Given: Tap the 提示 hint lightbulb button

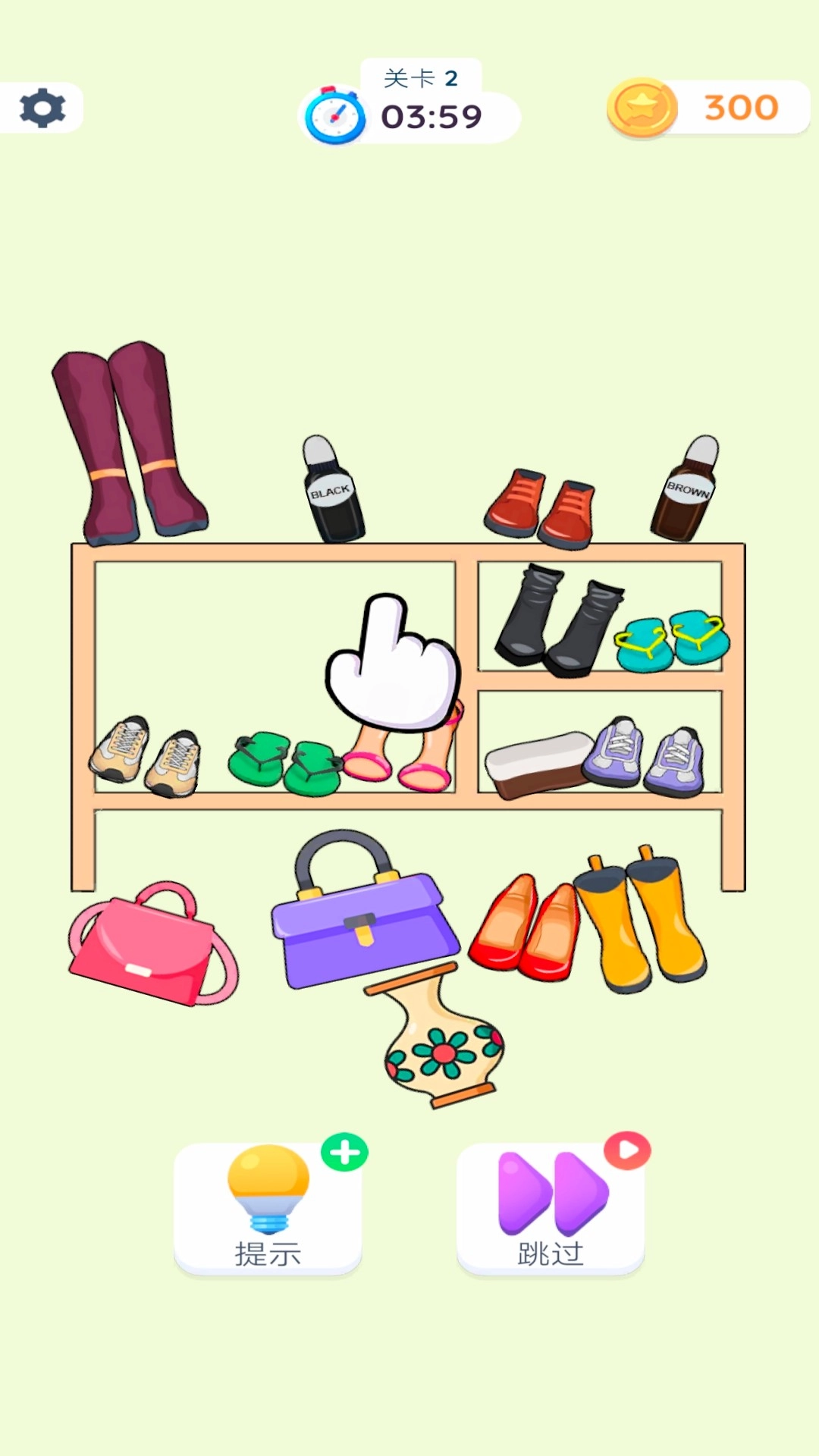Looking at the screenshot, I should click(x=268, y=1207).
